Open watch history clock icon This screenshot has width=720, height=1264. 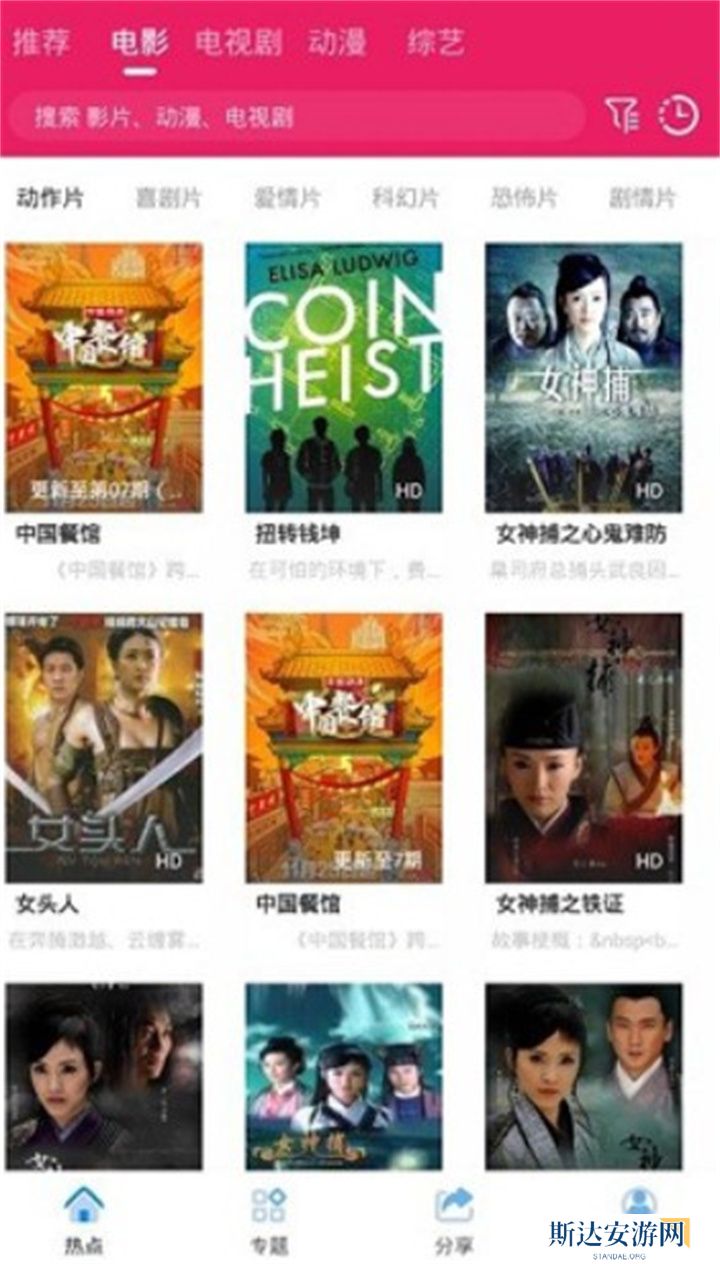coord(679,116)
